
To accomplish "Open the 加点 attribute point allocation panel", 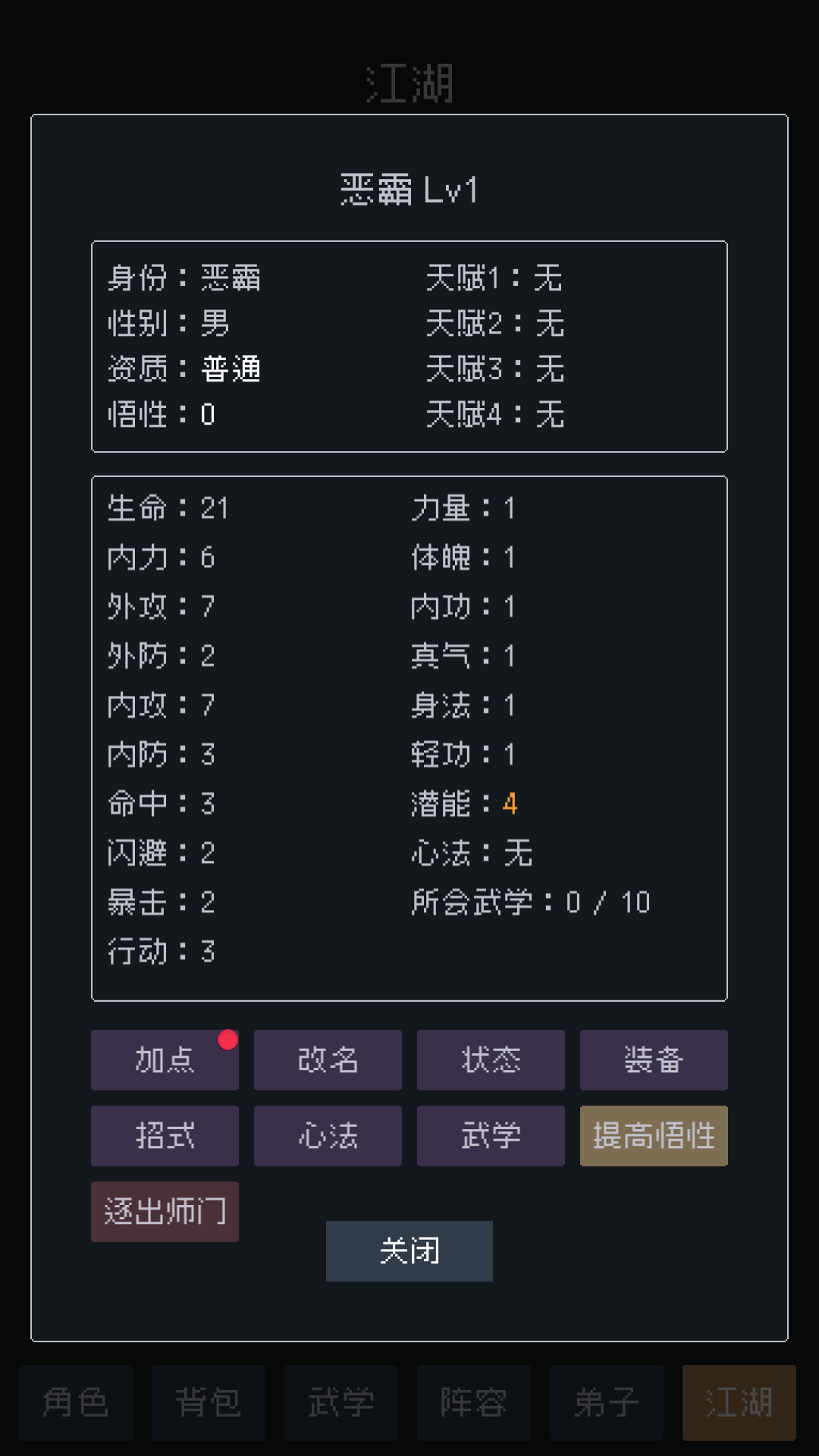I will tap(164, 1059).
